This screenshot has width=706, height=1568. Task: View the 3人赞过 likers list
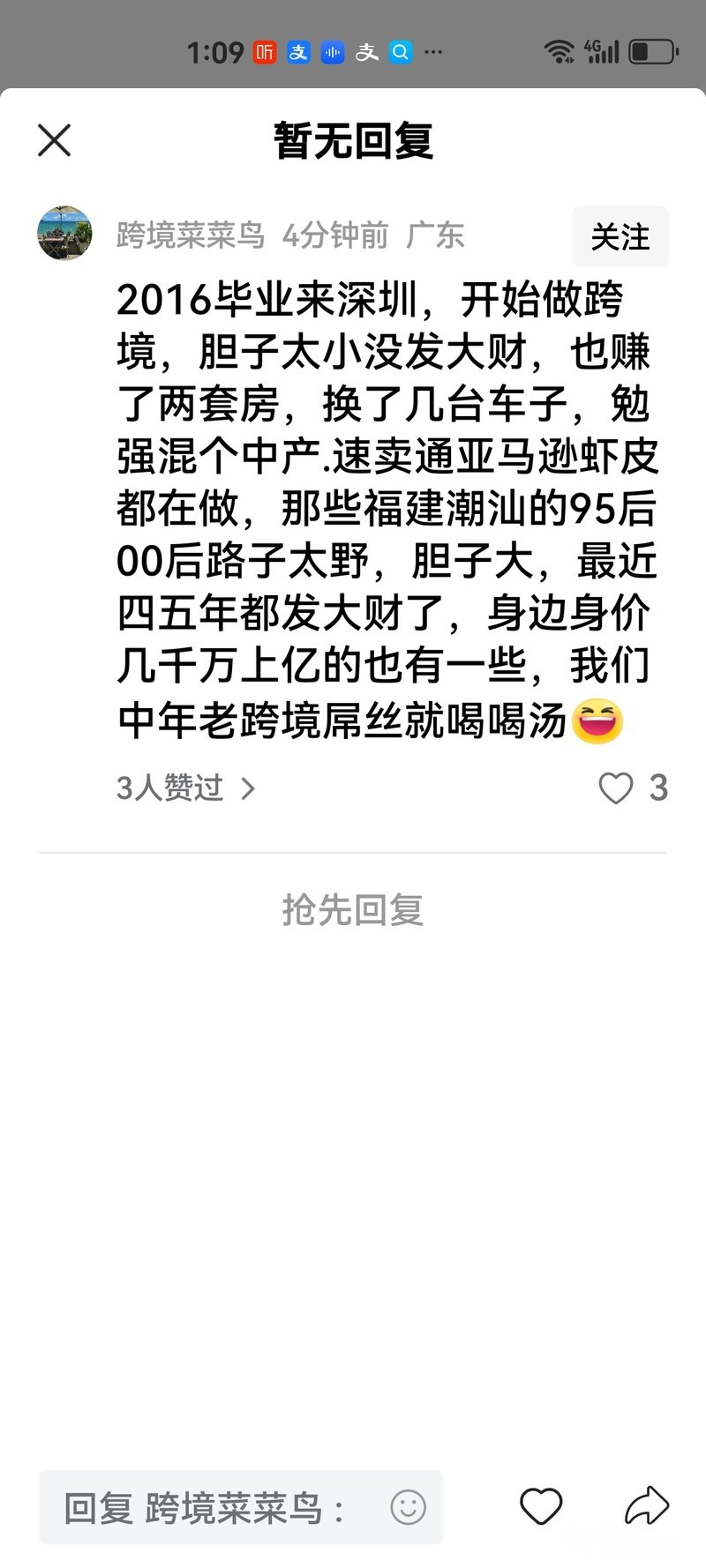pyautogui.click(x=185, y=788)
